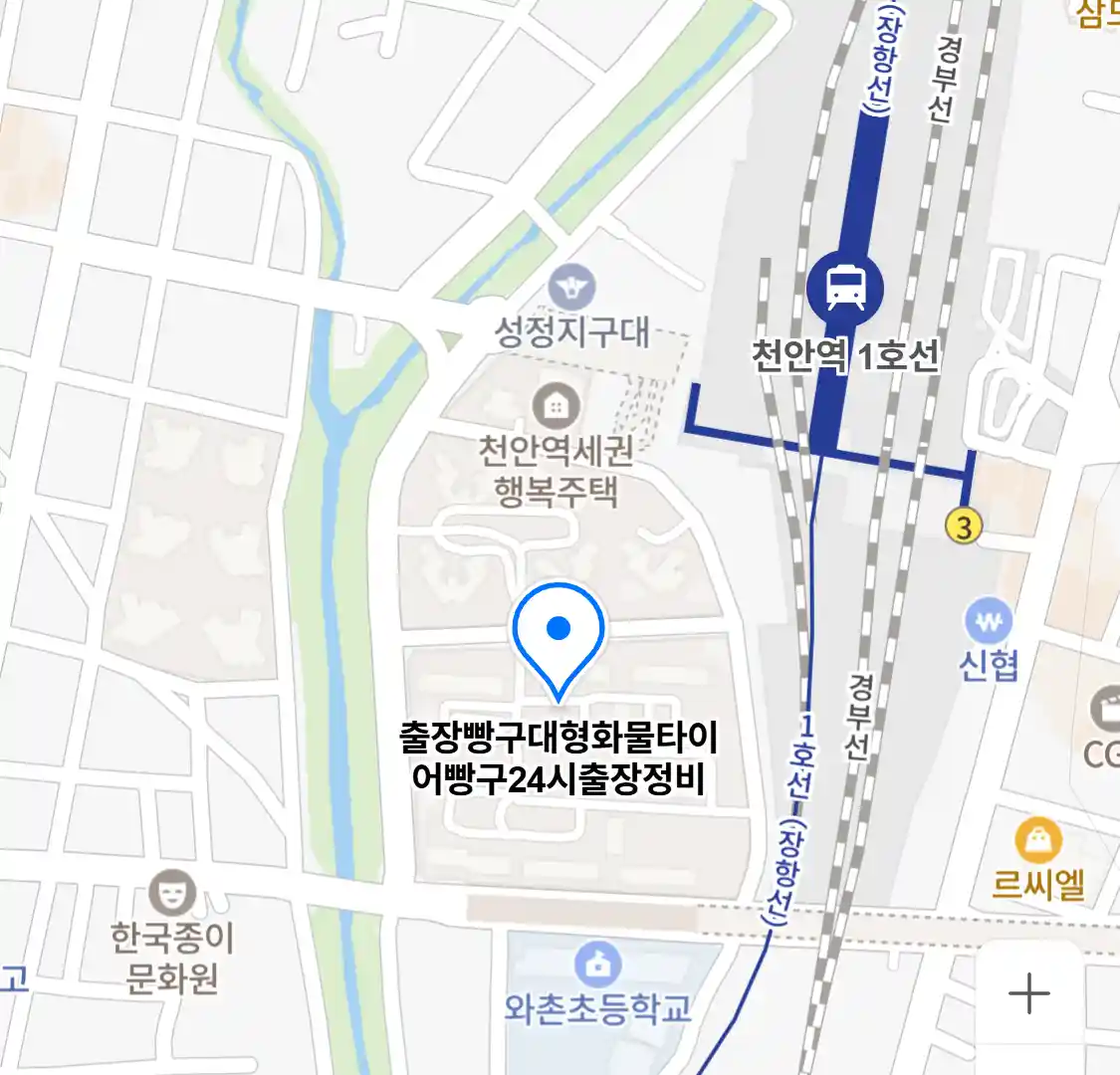Select 와촌초등학교 school marker

click(x=597, y=964)
